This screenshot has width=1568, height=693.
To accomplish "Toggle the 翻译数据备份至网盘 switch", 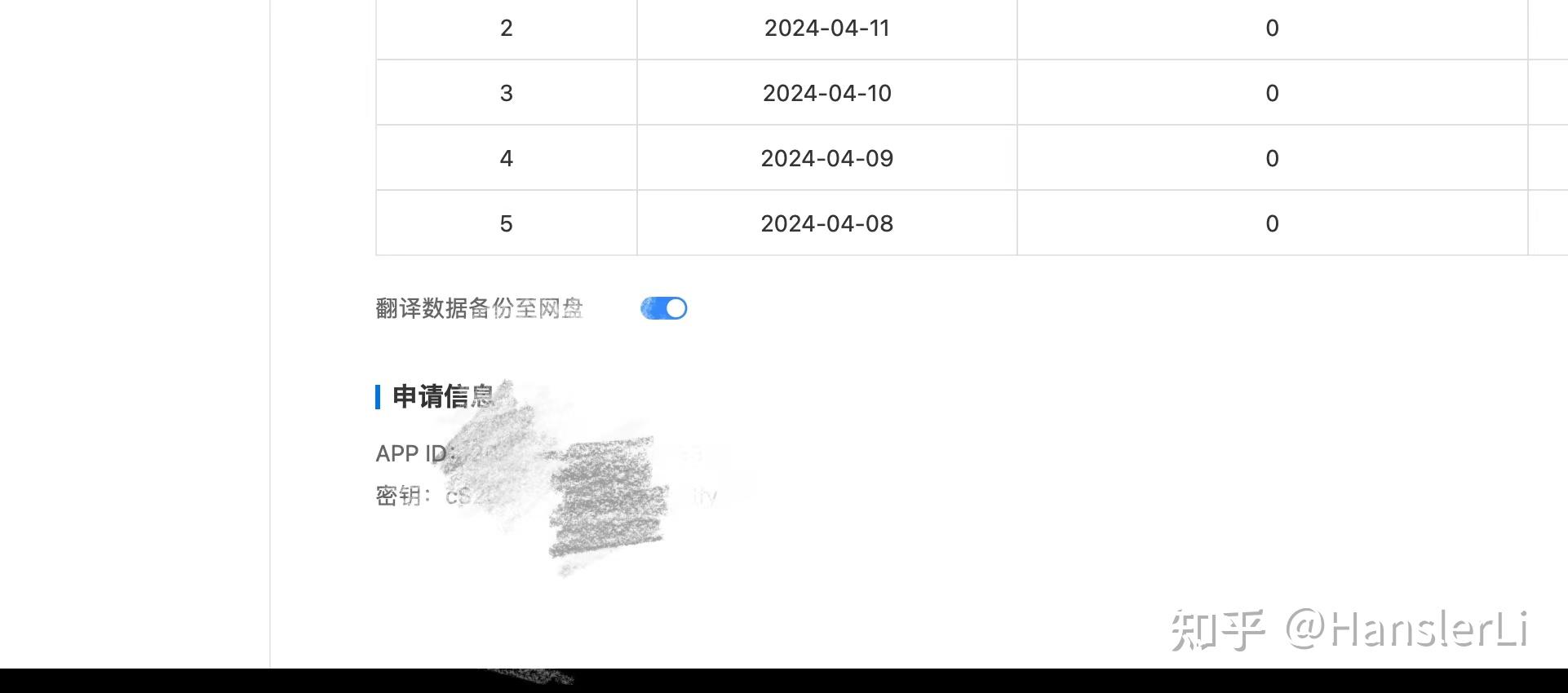I will click(663, 308).
